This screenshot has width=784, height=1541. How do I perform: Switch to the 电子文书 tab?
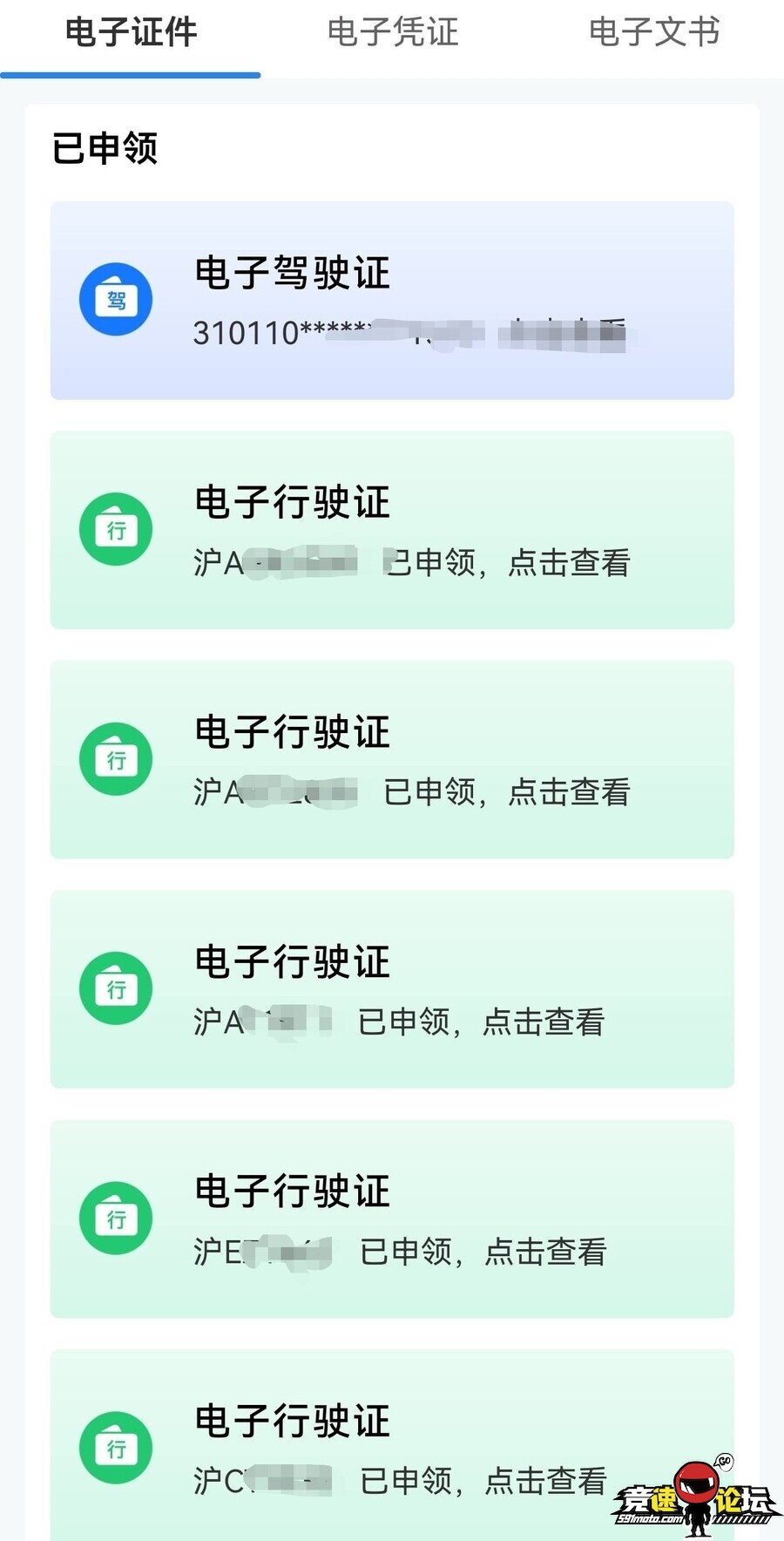coord(653,33)
